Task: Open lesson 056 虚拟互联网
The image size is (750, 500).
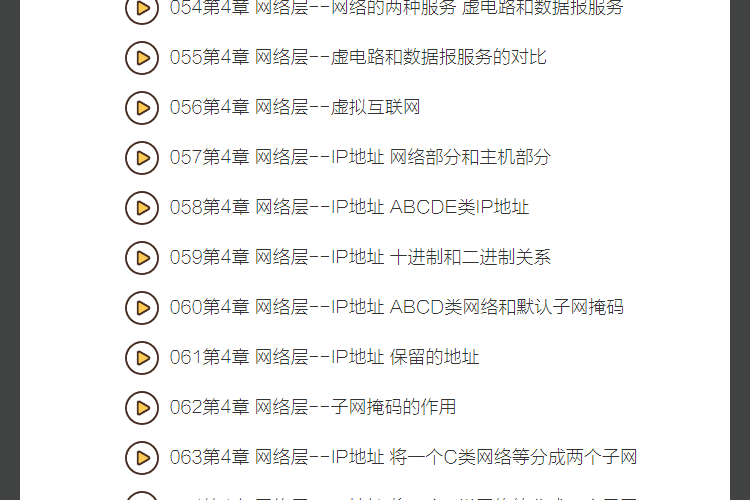Action: point(295,107)
